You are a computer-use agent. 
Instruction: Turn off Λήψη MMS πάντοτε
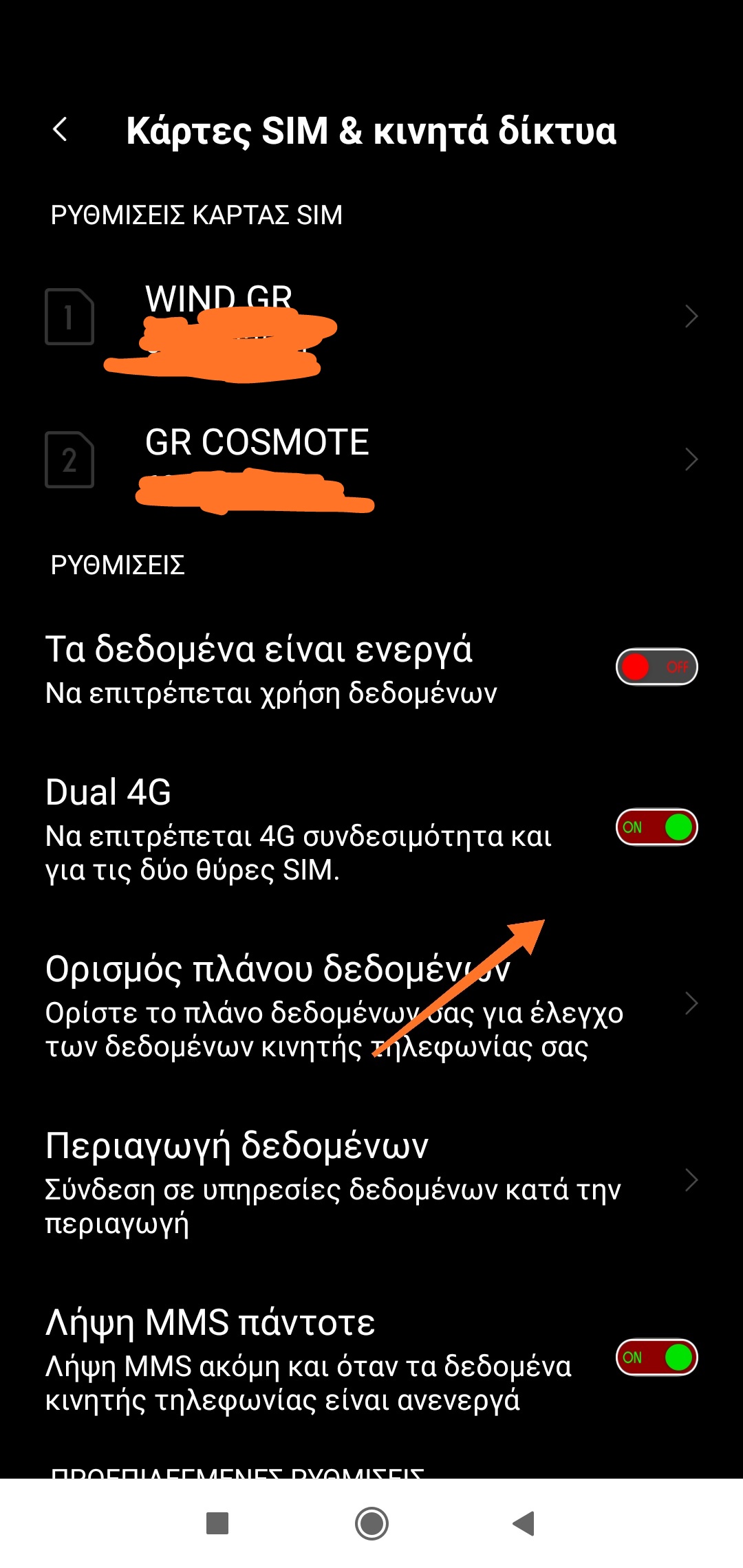point(656,1358)
